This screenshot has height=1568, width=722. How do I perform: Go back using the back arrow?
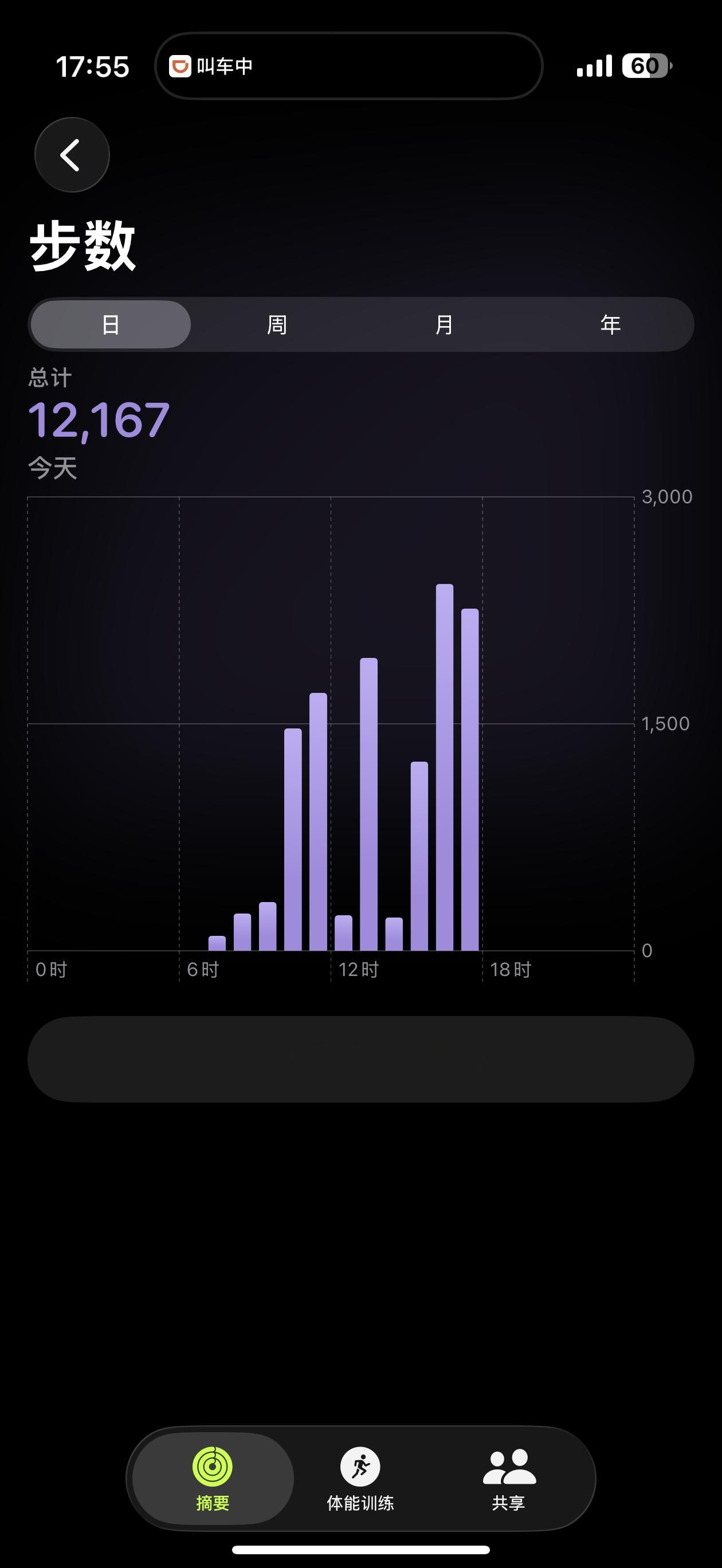pyautogui.click(x=72, y=155)
